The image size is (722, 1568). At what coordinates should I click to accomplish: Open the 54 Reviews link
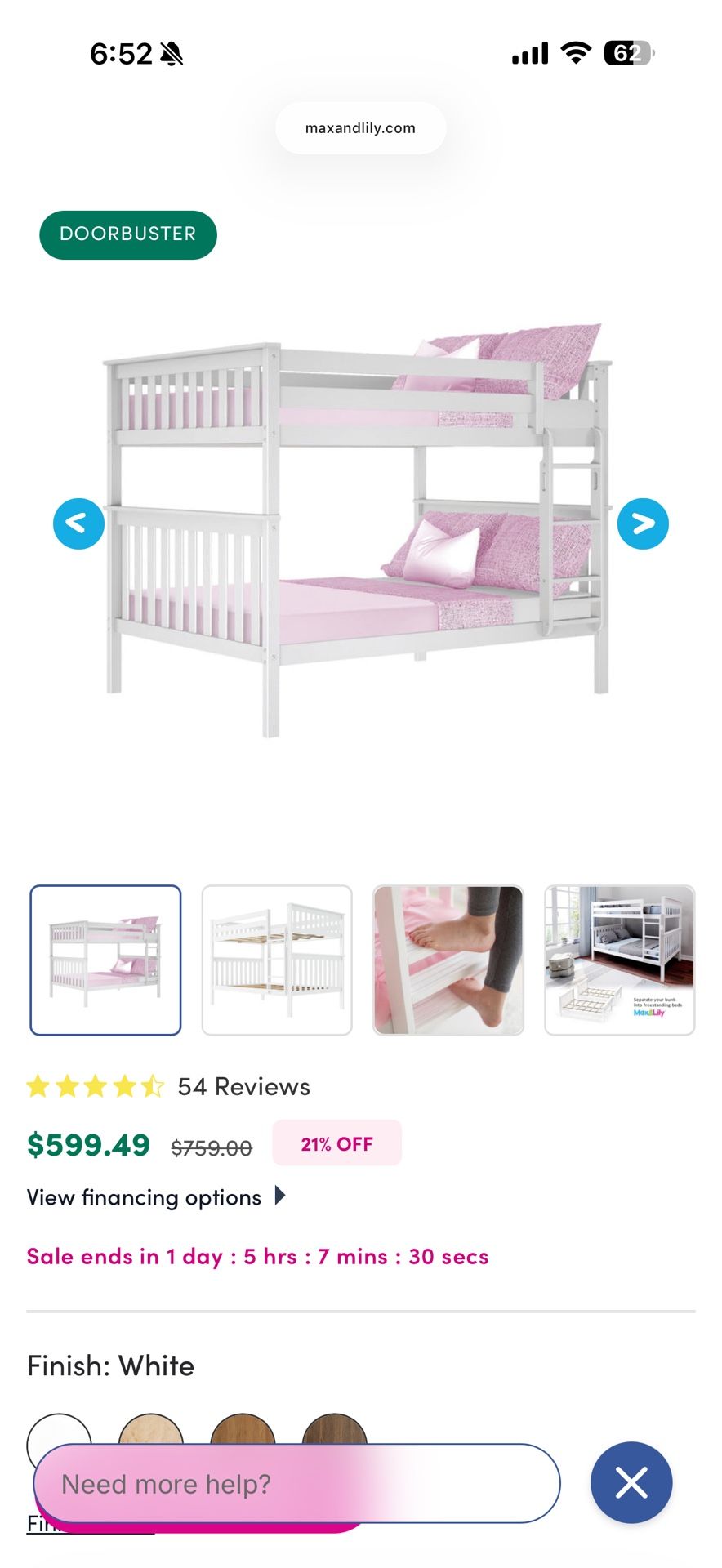tap(243, 1085)
